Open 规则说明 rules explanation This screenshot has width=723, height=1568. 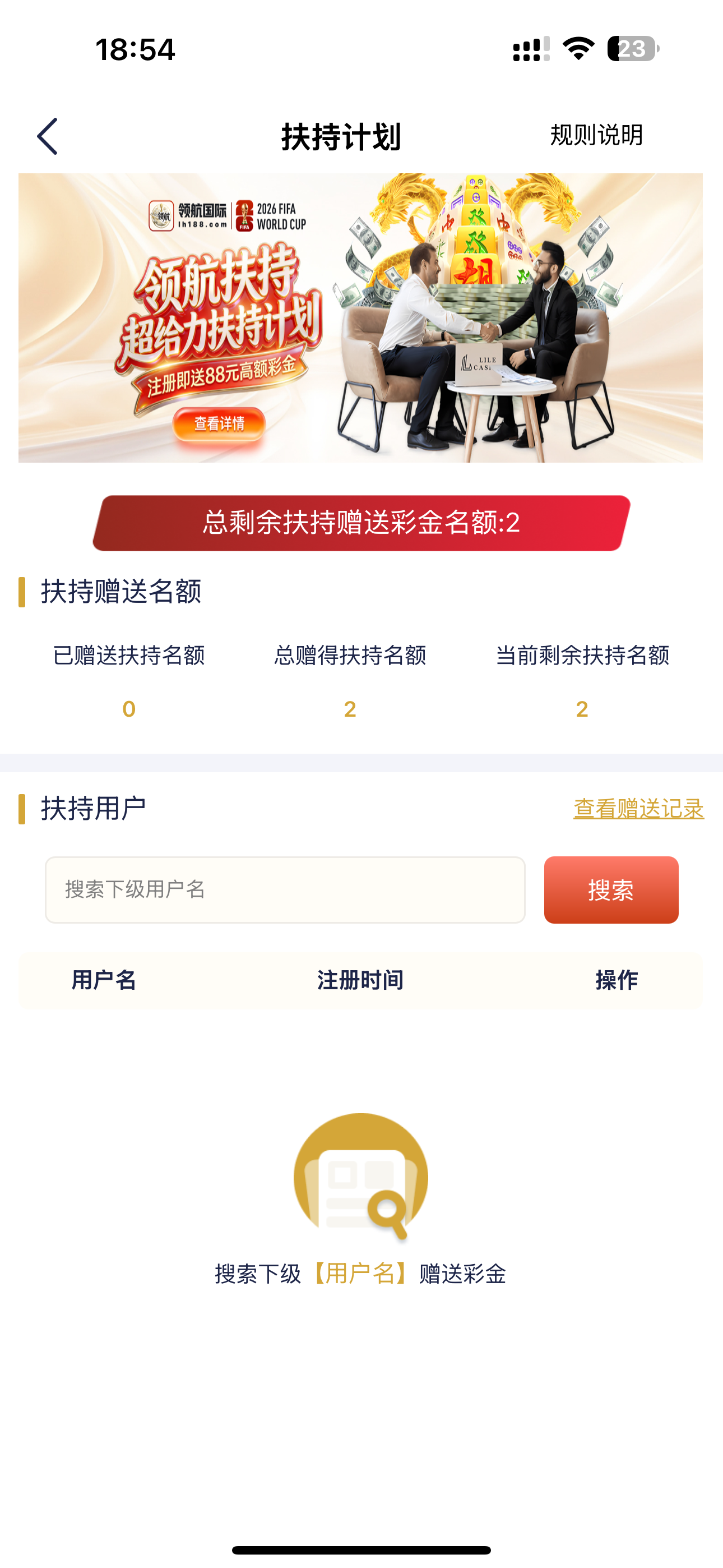point(596,135)
